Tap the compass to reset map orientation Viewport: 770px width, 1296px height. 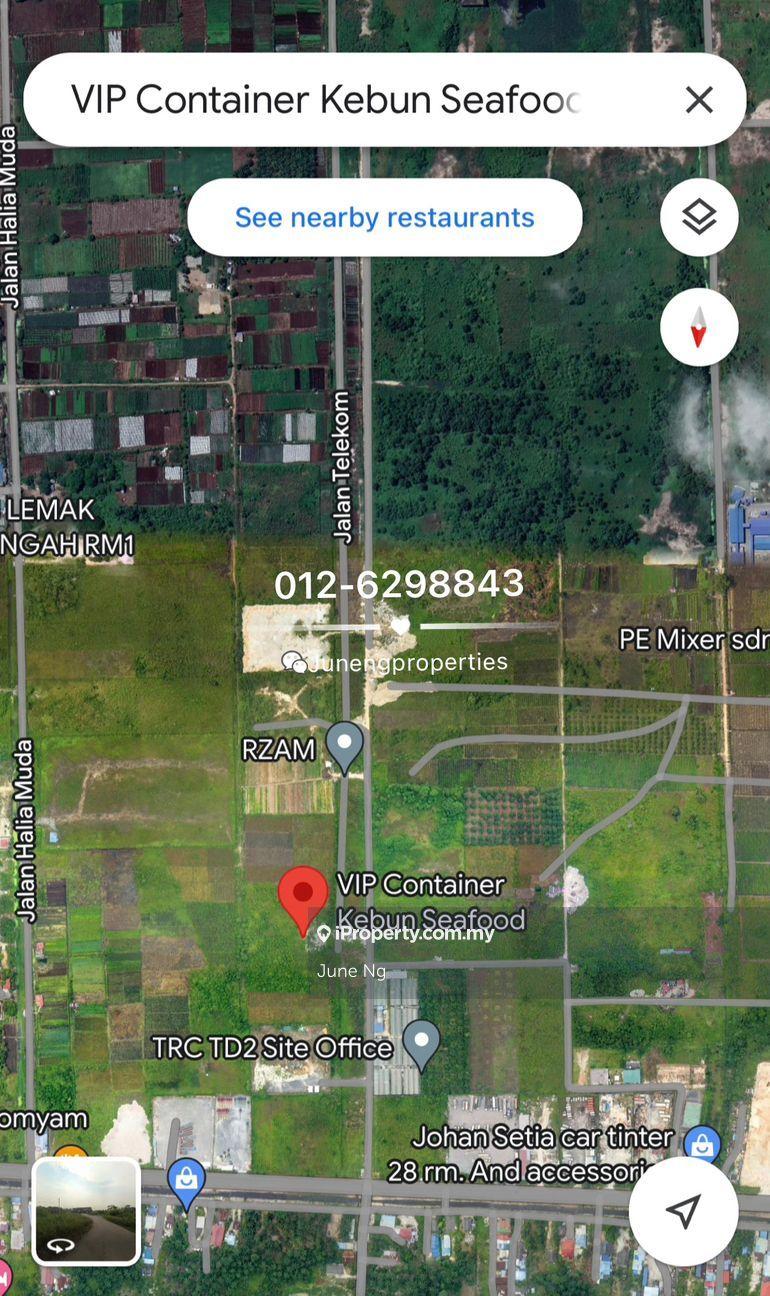pos(699,327)
